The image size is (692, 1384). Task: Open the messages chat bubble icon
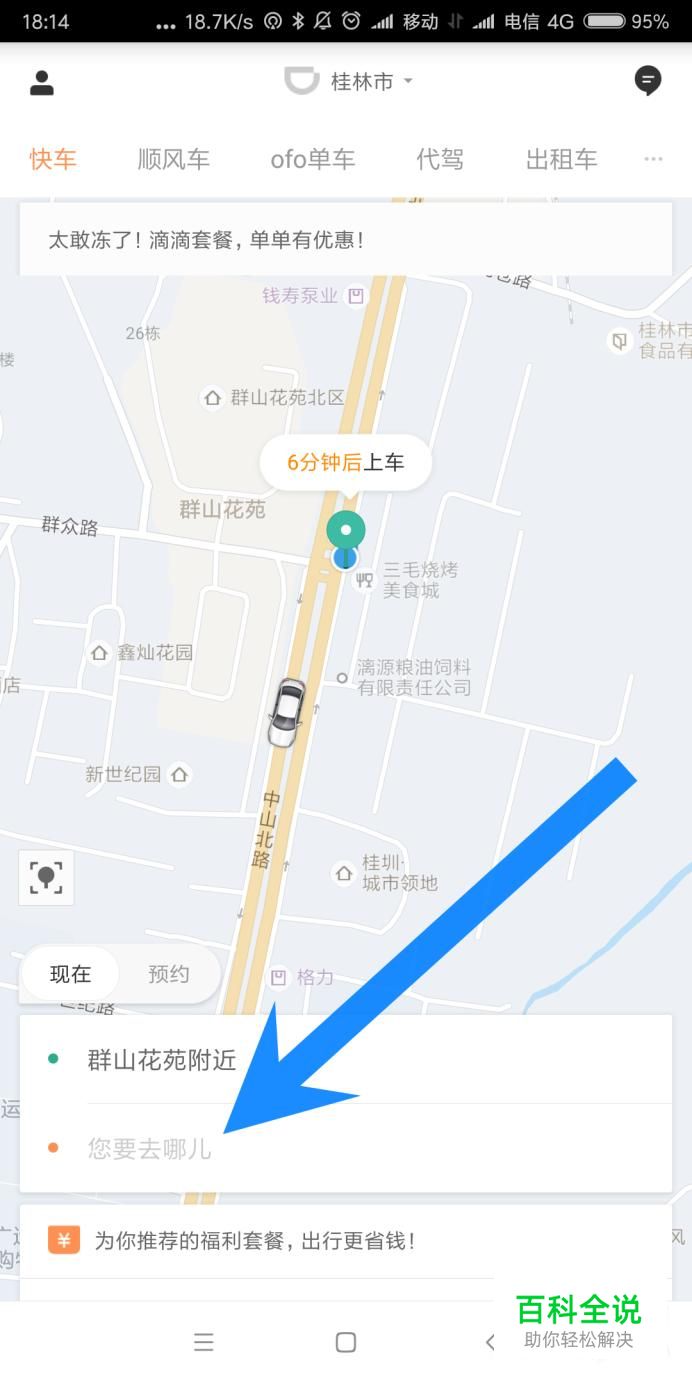click(x=648, y=81)
